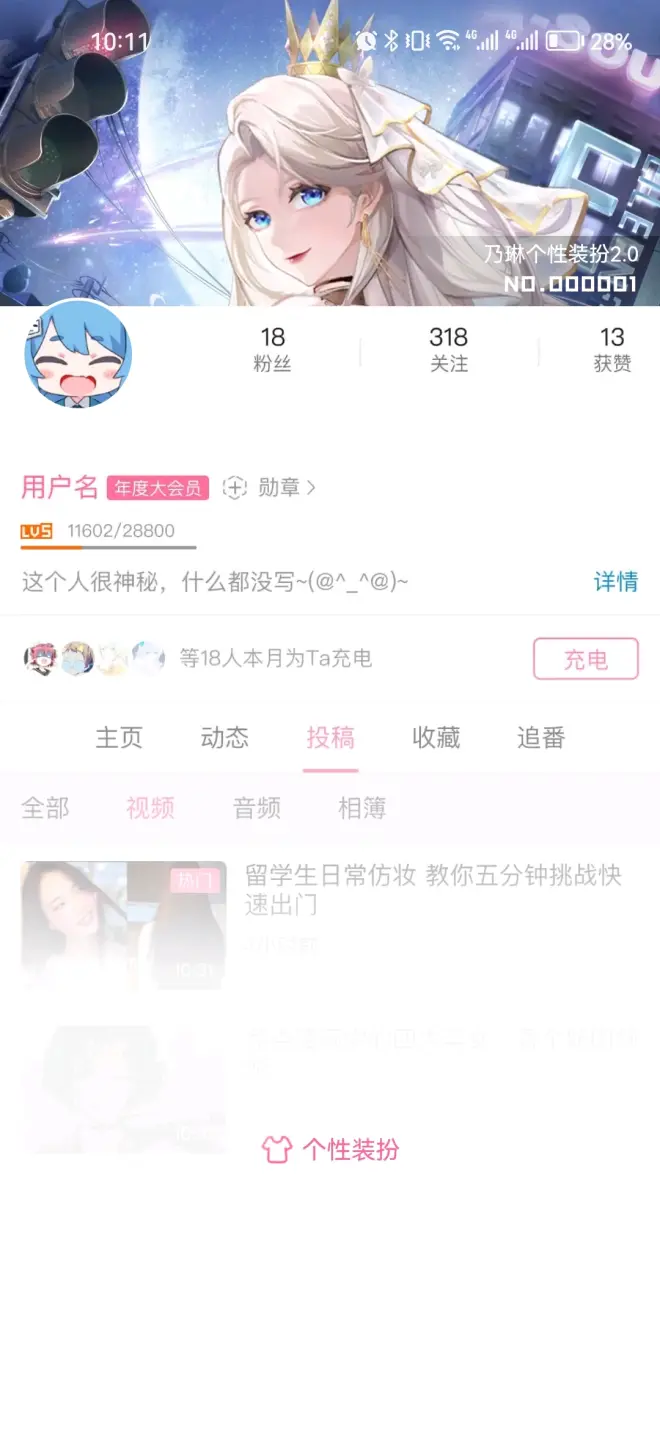Open the 年度大会员 badge

tap(157, 488)
